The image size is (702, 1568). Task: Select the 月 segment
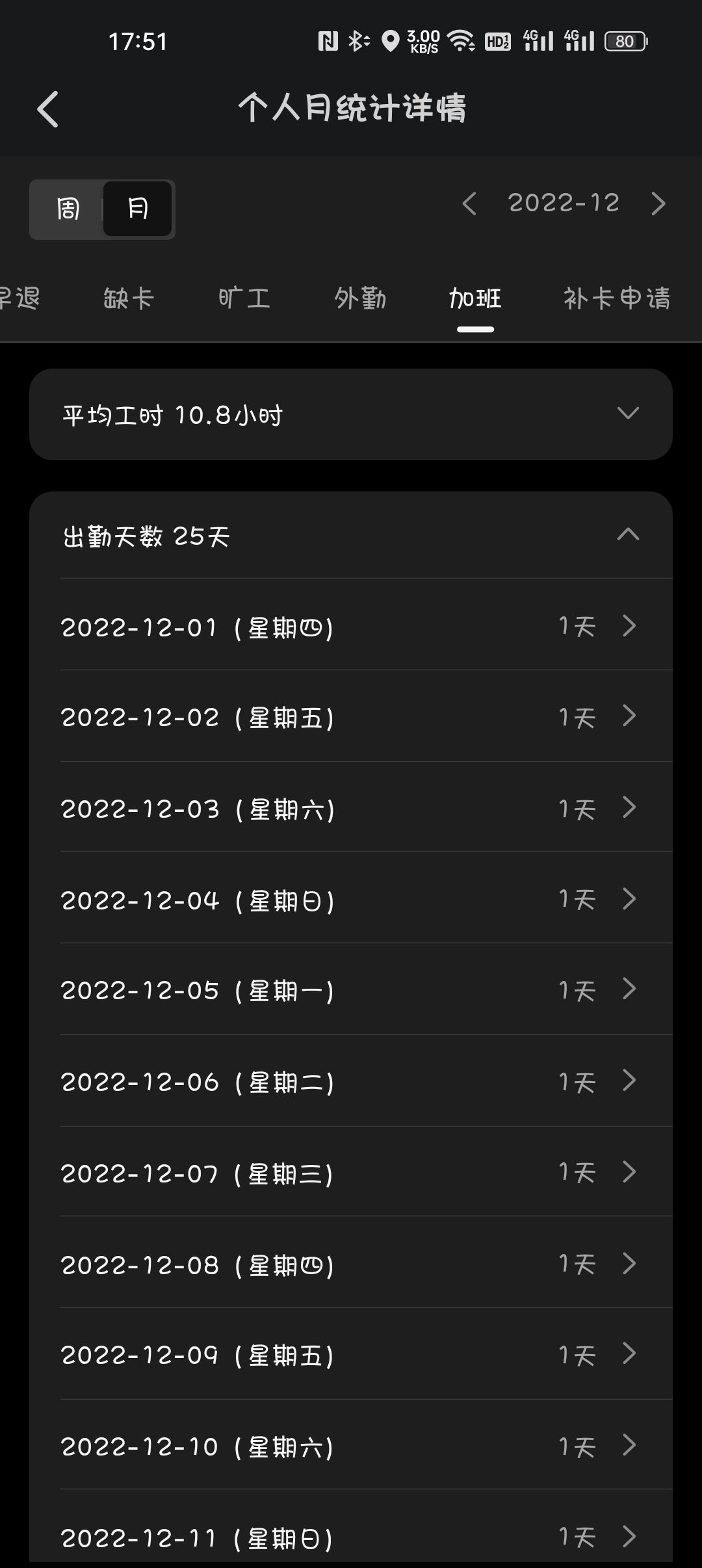click(138, 209)
